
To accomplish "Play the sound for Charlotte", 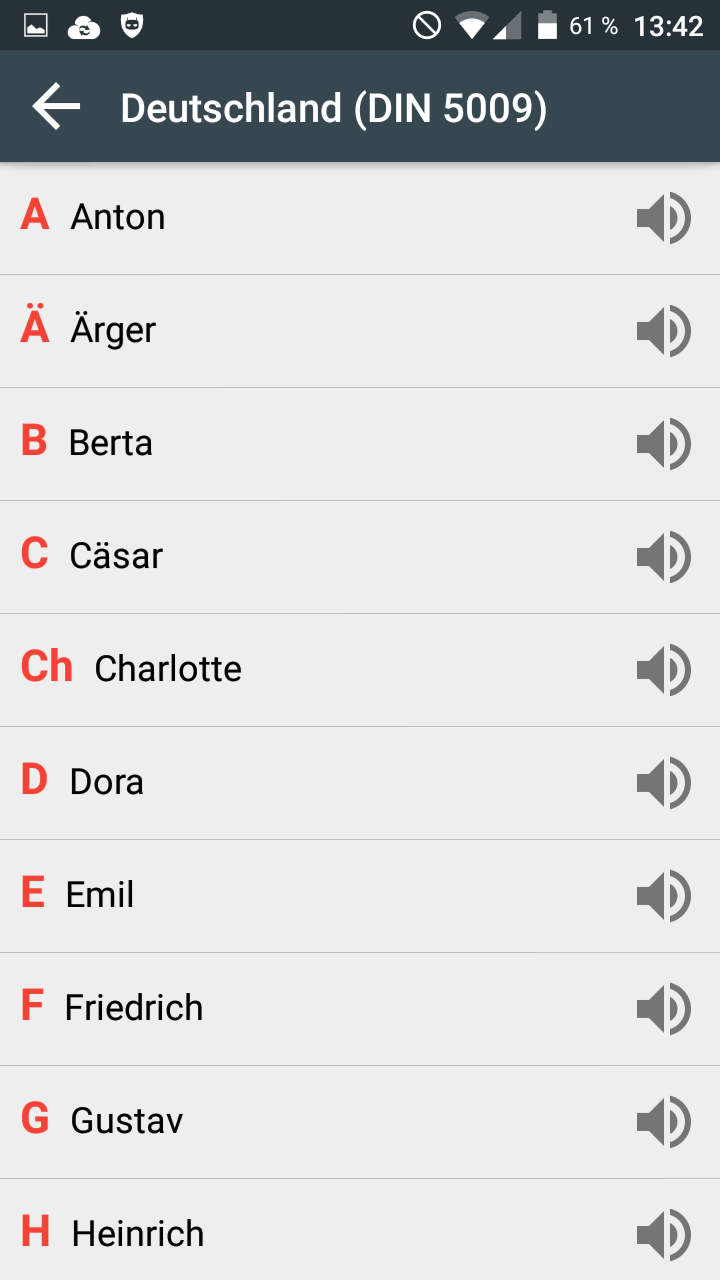I will tap(663, 669).
